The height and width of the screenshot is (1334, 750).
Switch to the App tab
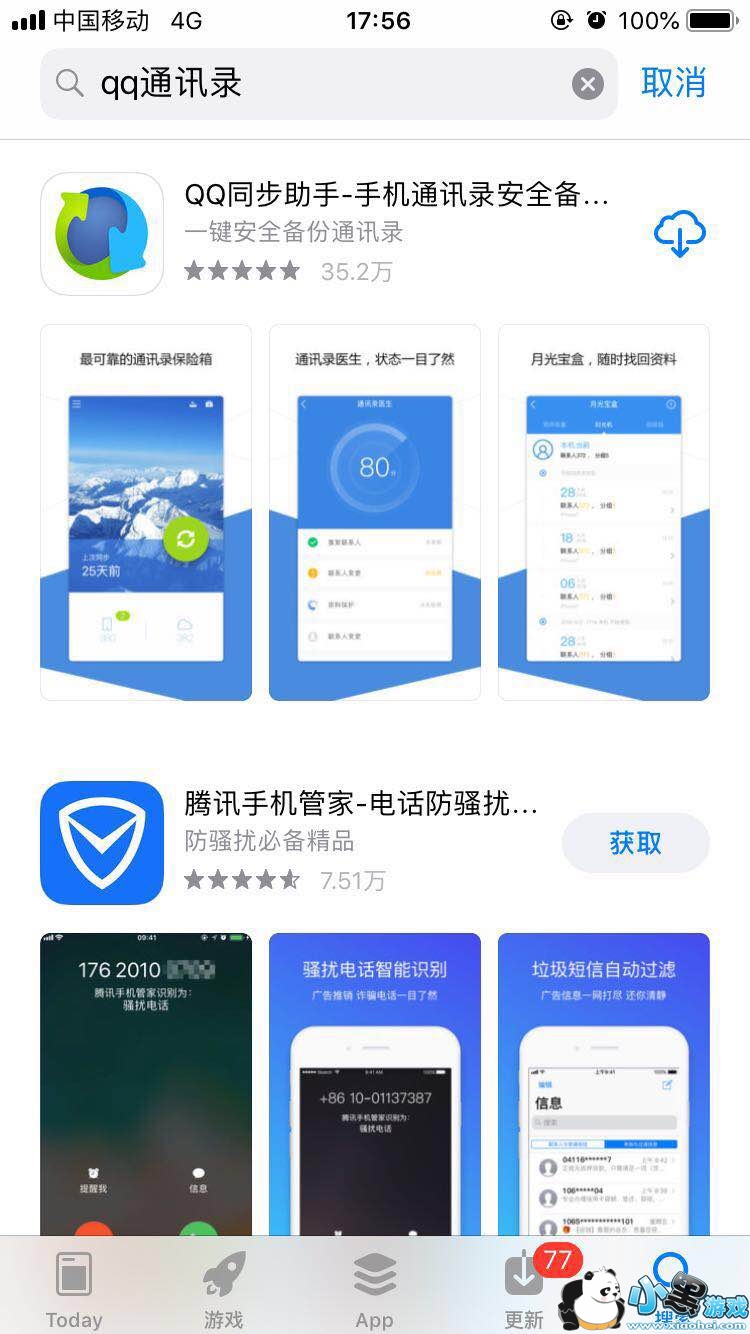(375, 1289)
